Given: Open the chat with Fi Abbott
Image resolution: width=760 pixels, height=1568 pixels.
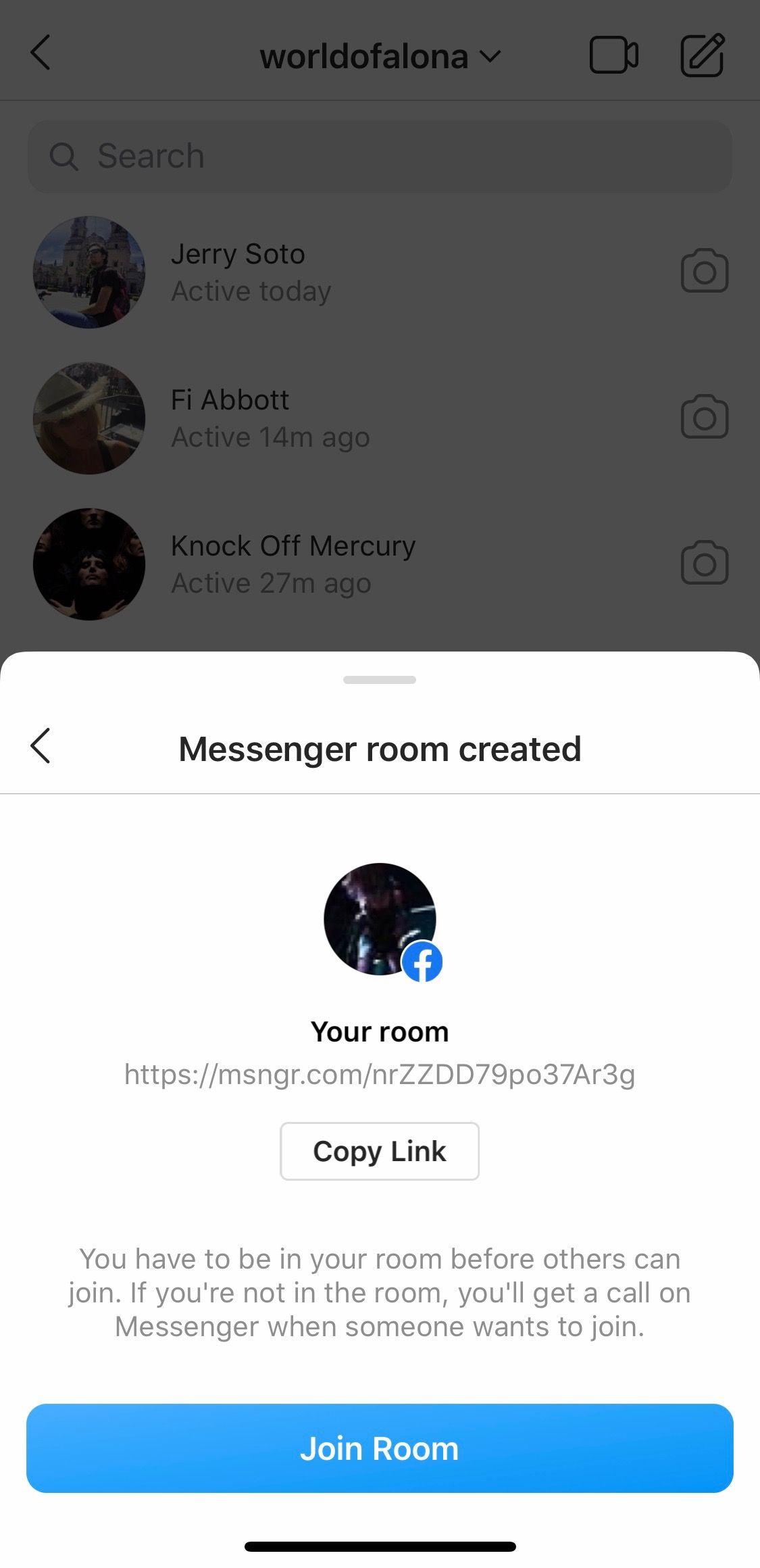Looking at the screenshot, I should click(x=270, y=418).
